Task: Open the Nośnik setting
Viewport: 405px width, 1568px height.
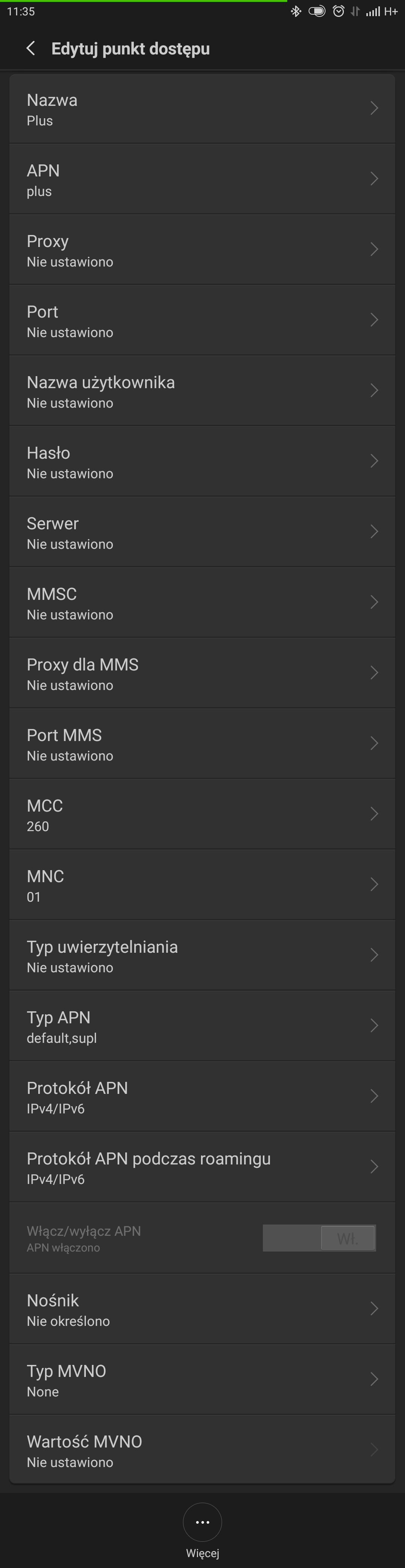Action: point(202,1310)
